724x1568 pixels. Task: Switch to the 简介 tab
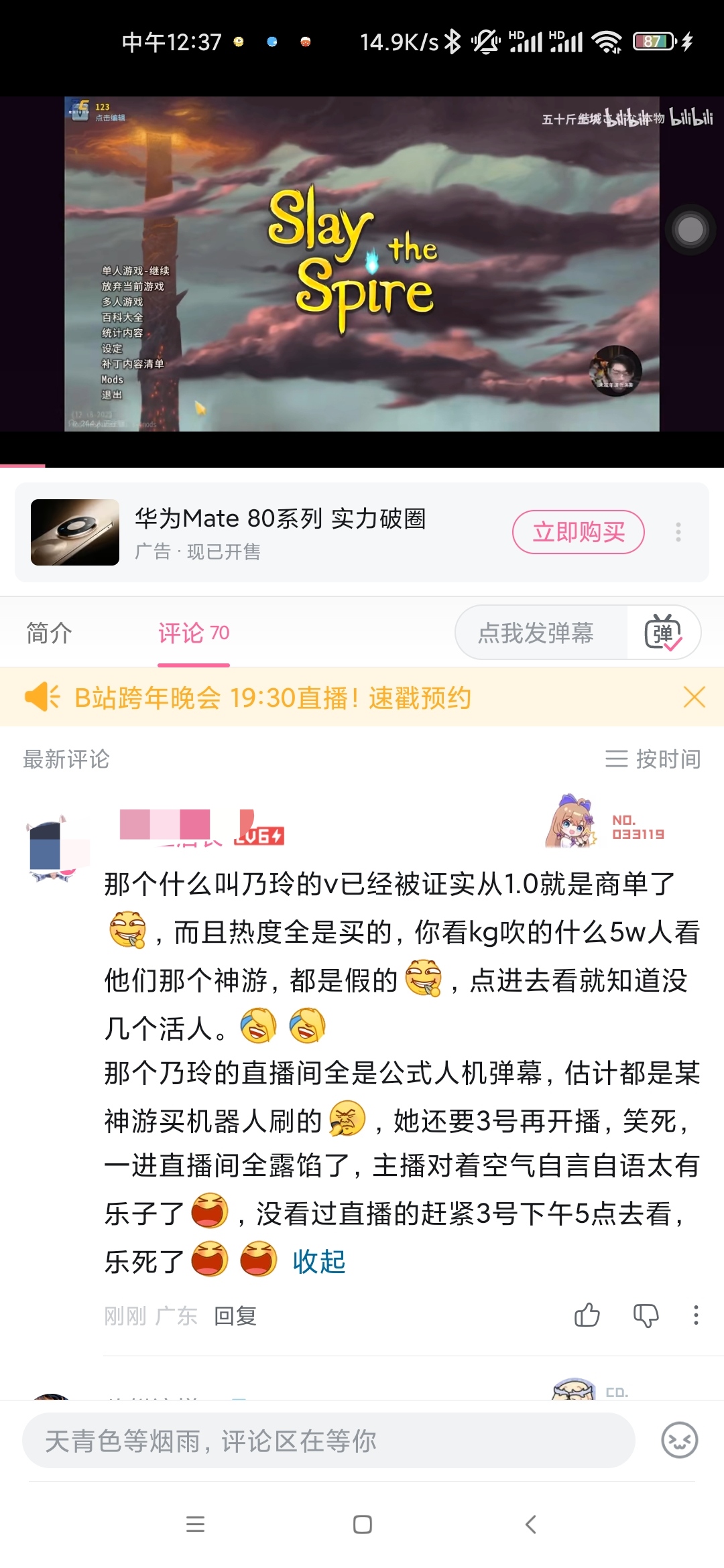pos(49,633)
